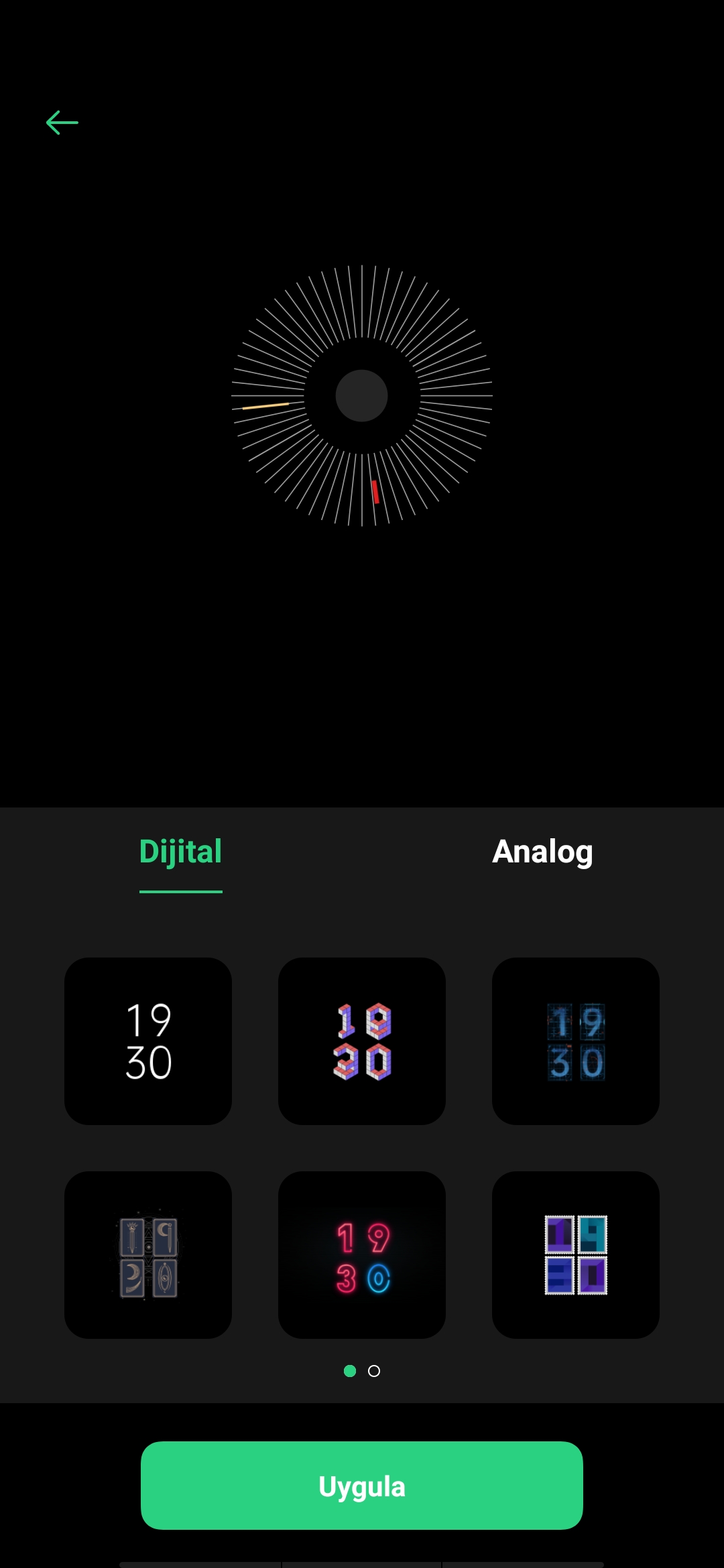Go back using the green arrow
The image size is (724, 1568).
tap(62, 123)
